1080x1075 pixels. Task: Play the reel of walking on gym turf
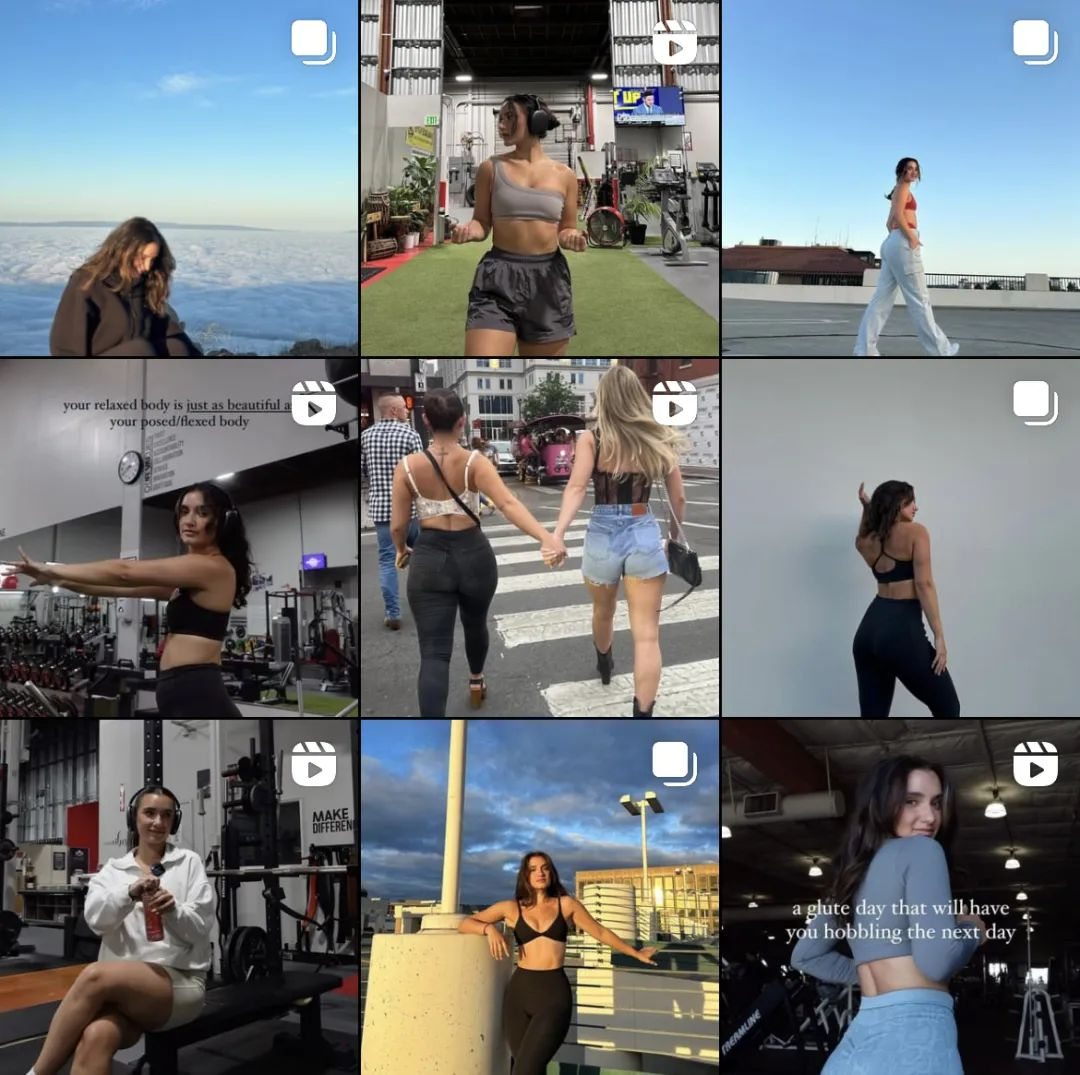tap(539, 178)
